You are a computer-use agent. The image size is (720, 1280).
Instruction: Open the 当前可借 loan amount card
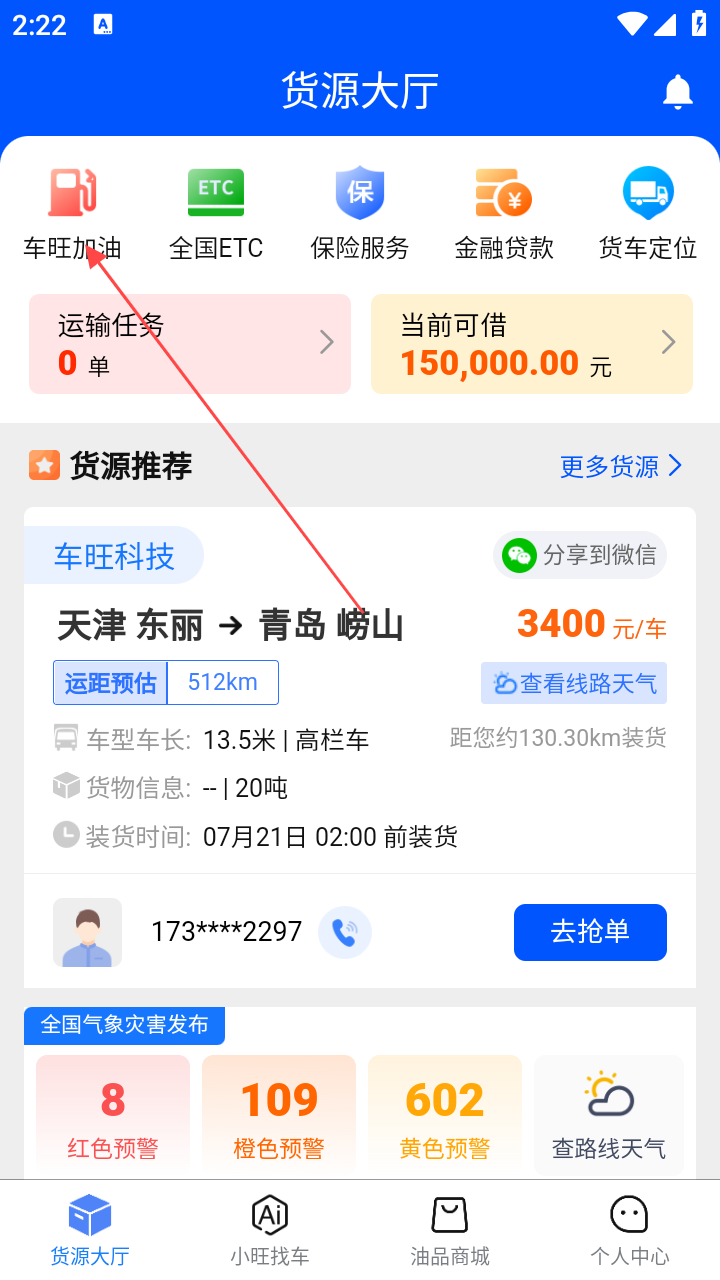531,343
